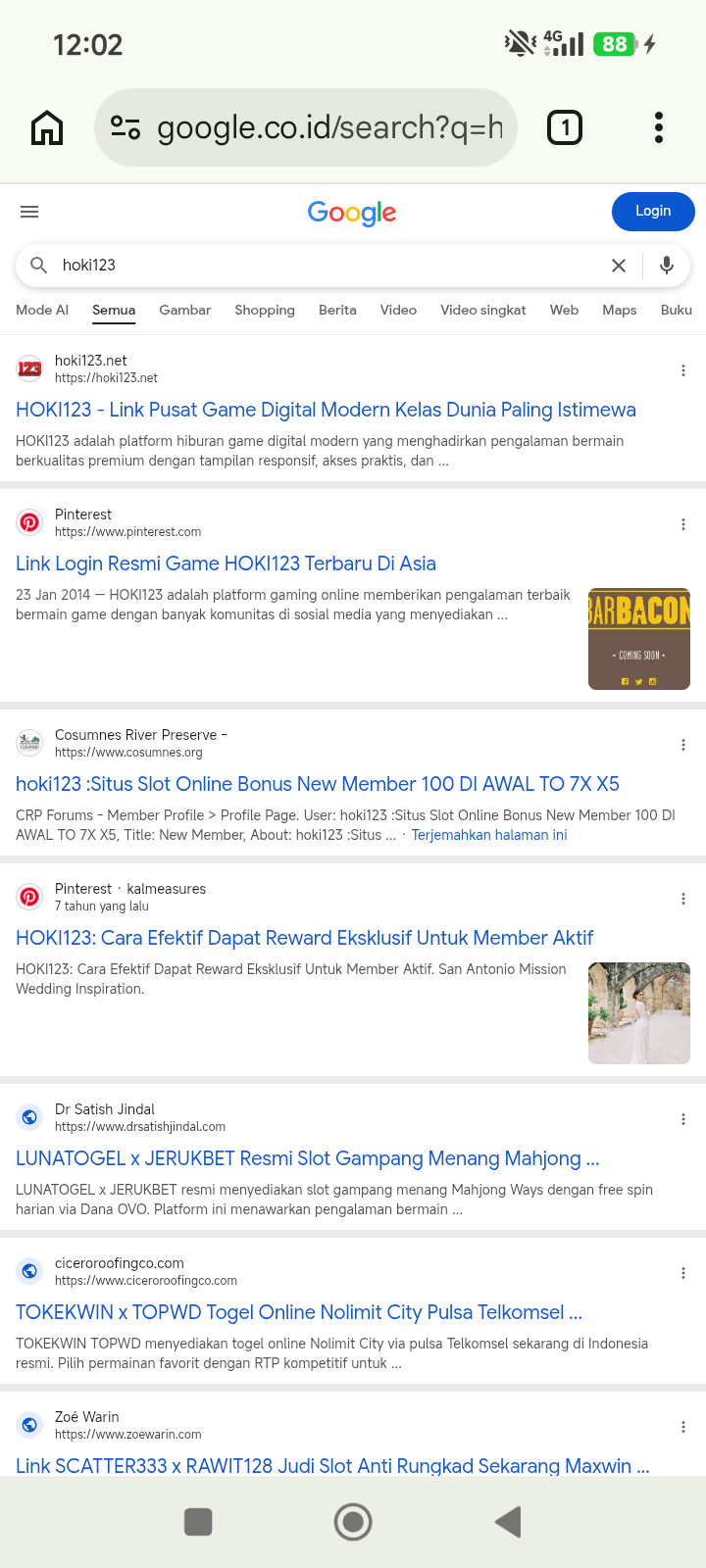Image resolution: width=706 pixels, height=1568 pixels.
Task: Switch to the Berita tab
Action: tap(337, 310)
